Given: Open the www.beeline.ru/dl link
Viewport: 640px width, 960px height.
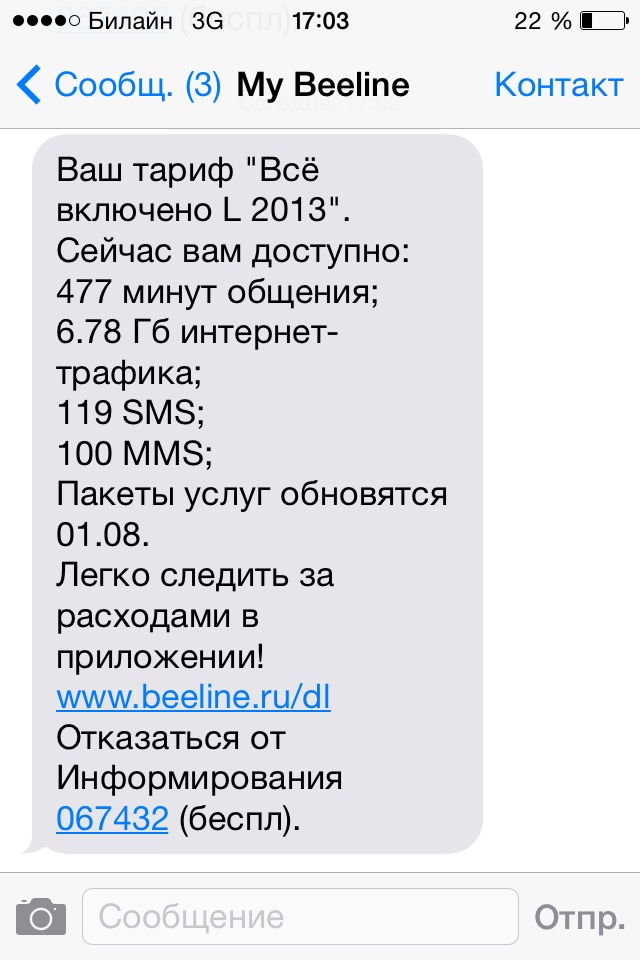Looking at the screenshot, I should (x=193, y=696).
